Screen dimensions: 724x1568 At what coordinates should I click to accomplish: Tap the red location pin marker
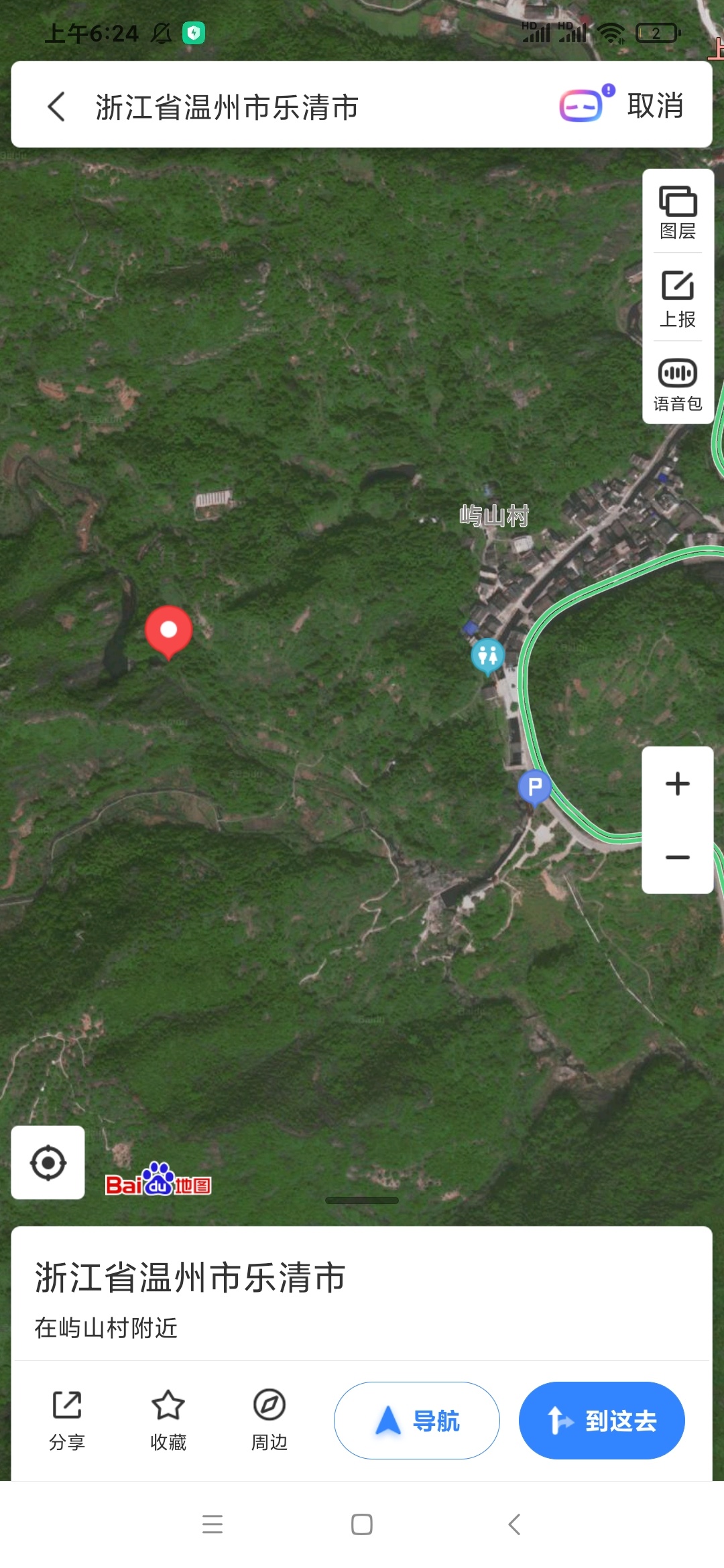(168, 631)
